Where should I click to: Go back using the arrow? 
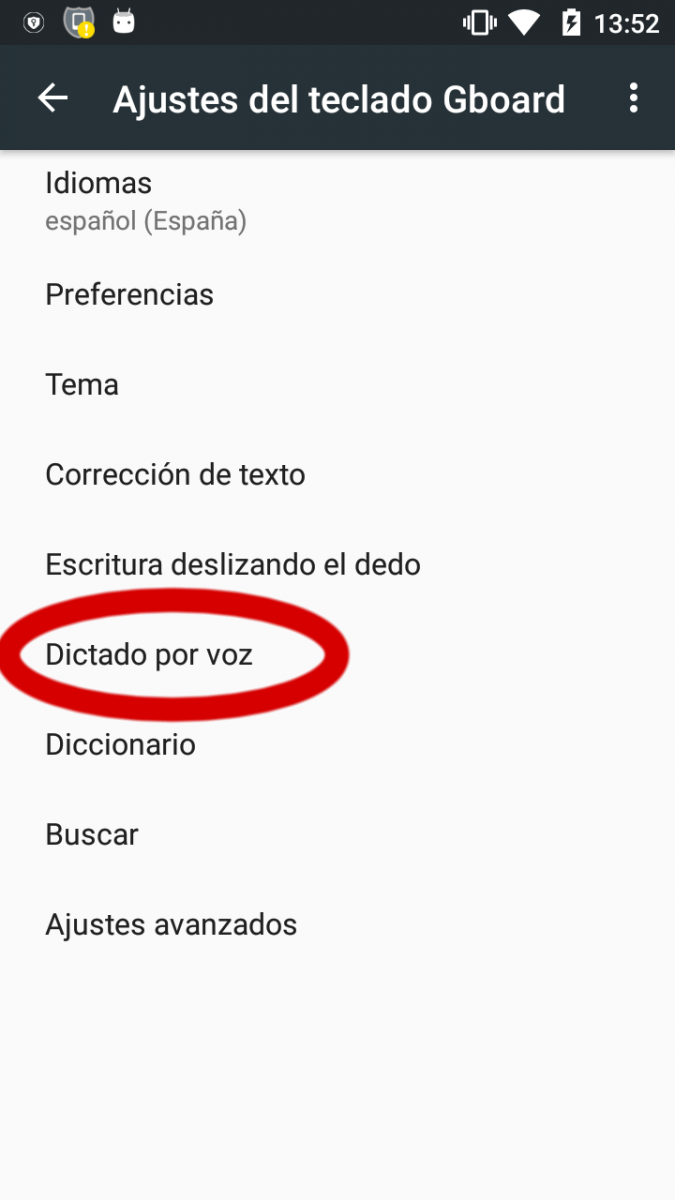click(x=52, y=98)
